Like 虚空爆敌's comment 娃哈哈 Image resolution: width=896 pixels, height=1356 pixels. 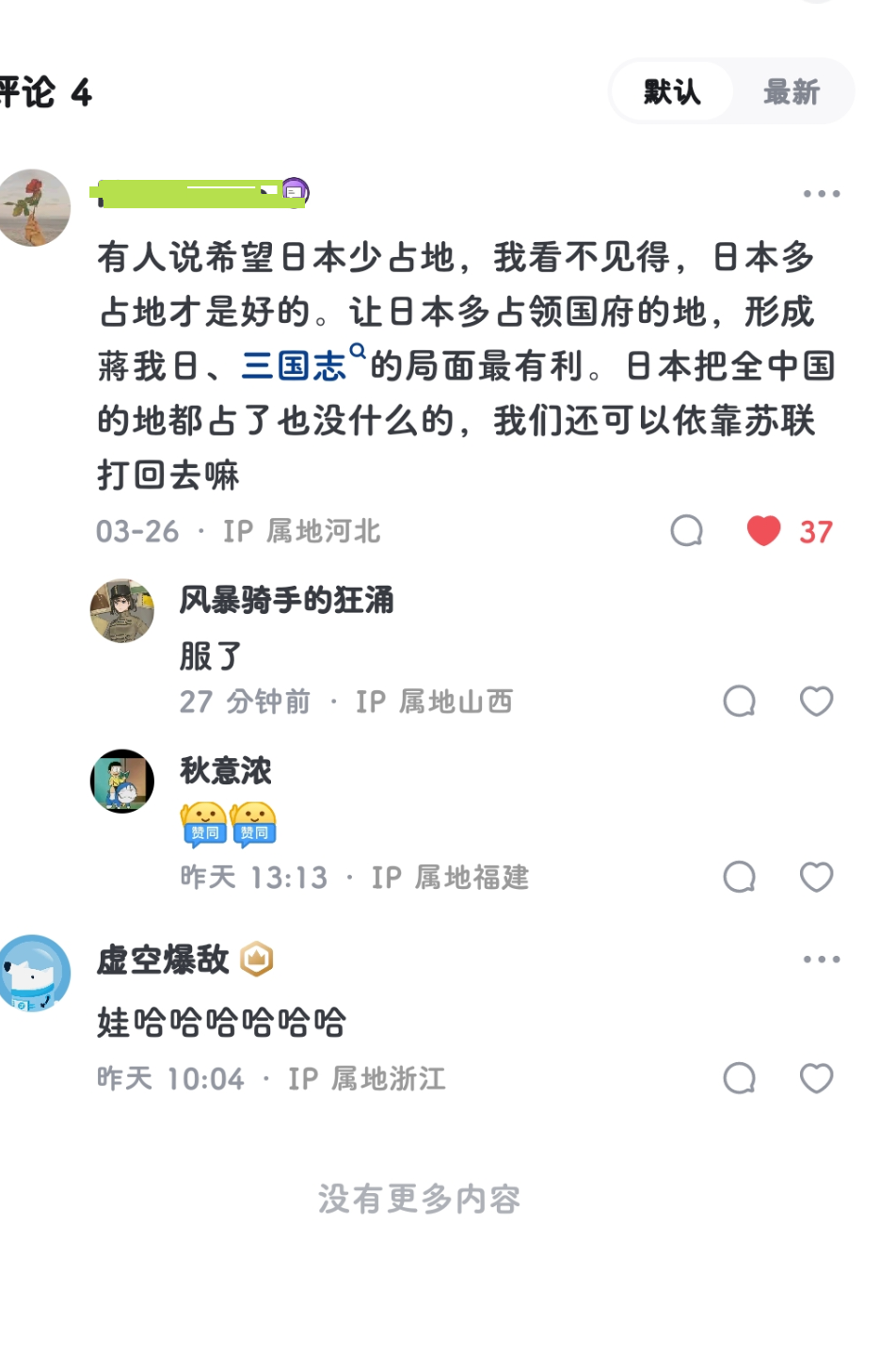[x=816, y=1078]
